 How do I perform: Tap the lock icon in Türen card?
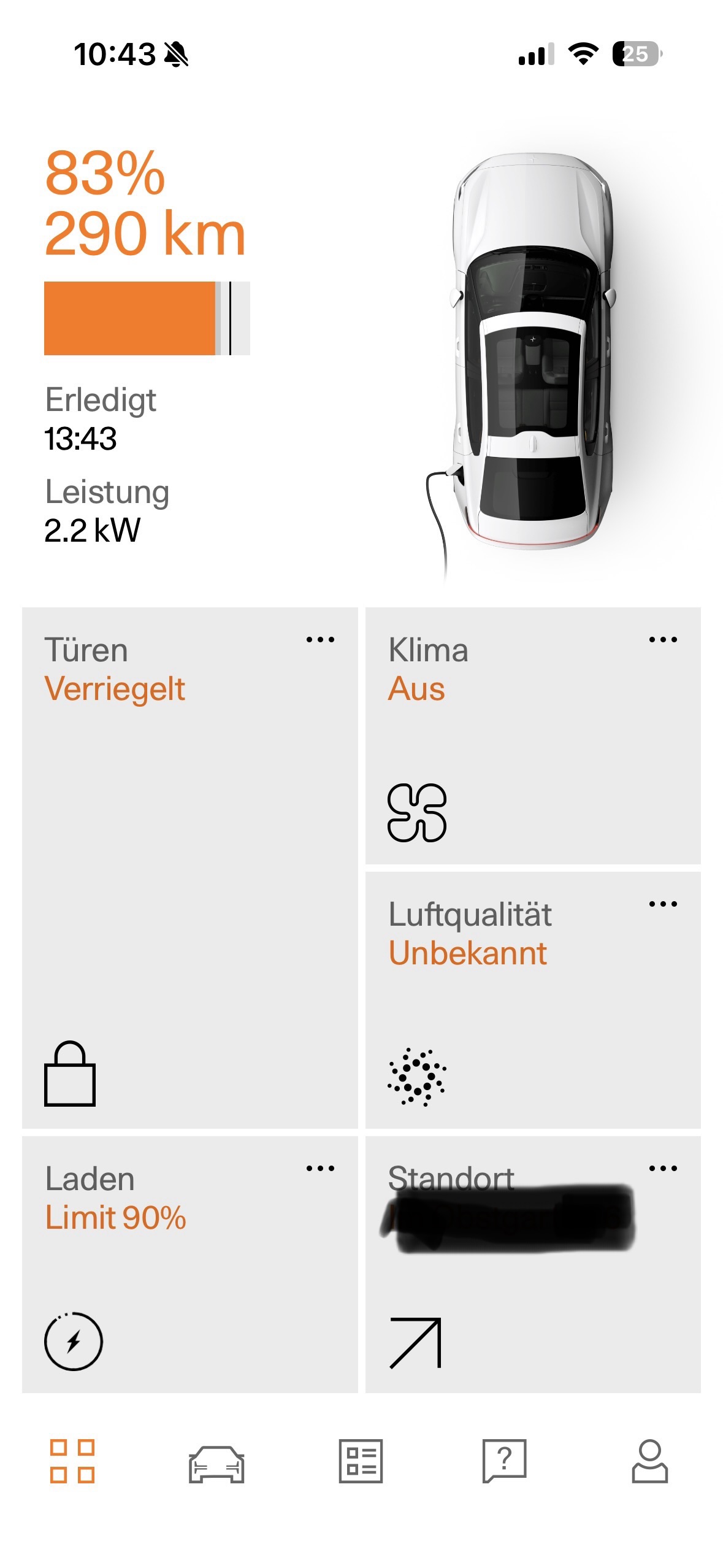[70, 1074]
